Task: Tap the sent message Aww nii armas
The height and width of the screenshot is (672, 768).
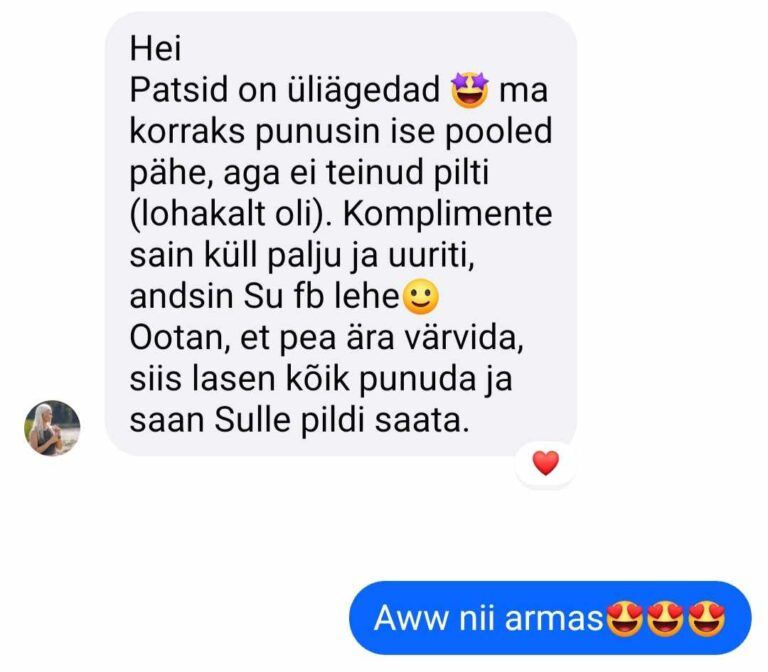Action: (x=549, y=619)
